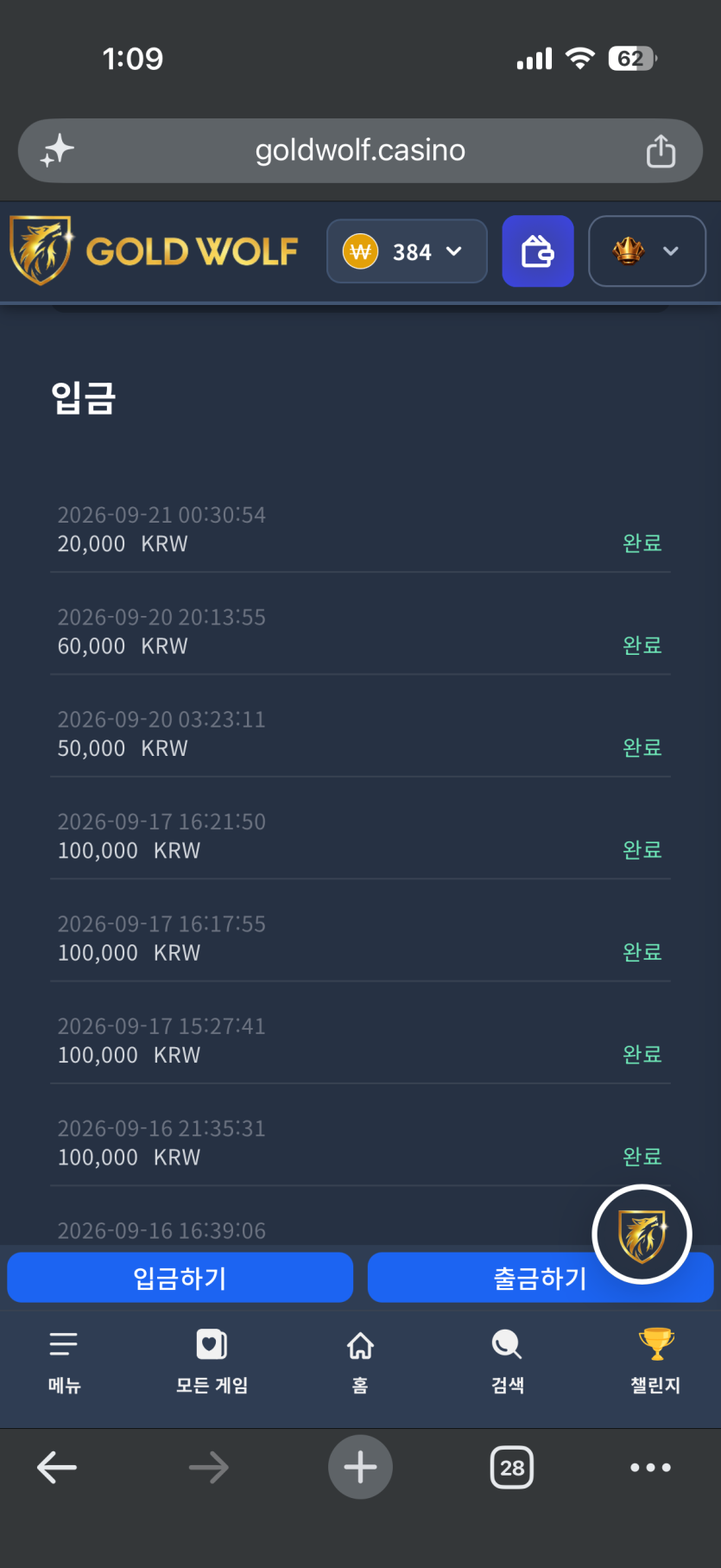Expand the 384 KRW balance dropdown
Screen dimensions: 721x1568
pyautogui.click(x=407, y=251)
